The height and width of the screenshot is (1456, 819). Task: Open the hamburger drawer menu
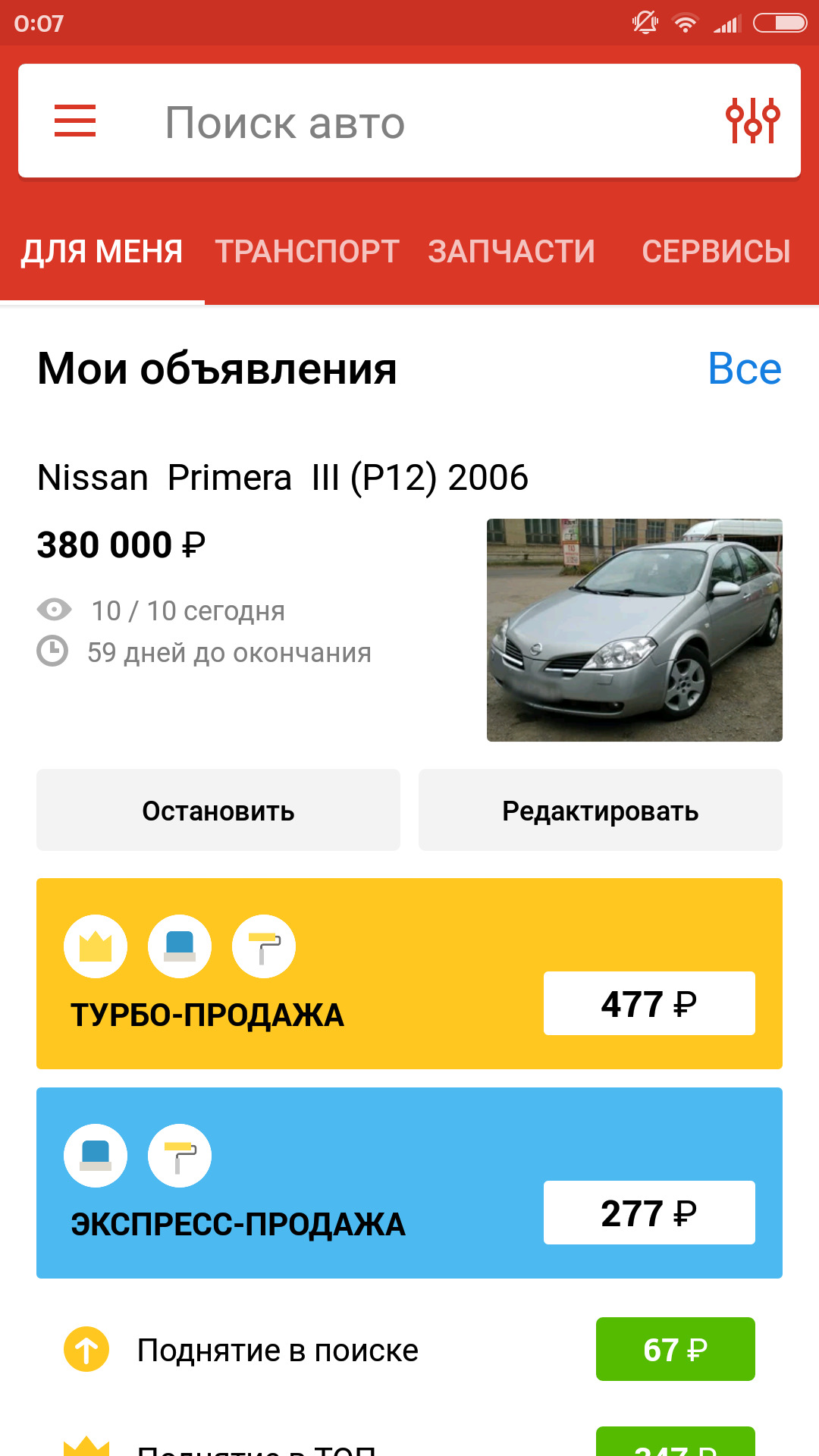click(x=75, y=121)
